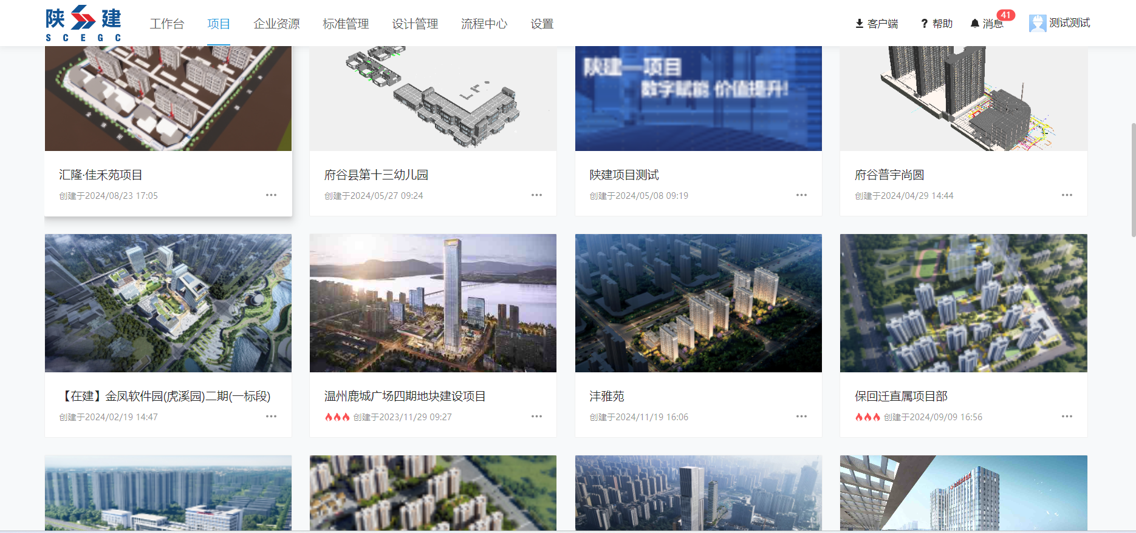The image size is (1136, 533).
Task: Tap the overflow menu on 陕建项目测试
Action: 802,195
